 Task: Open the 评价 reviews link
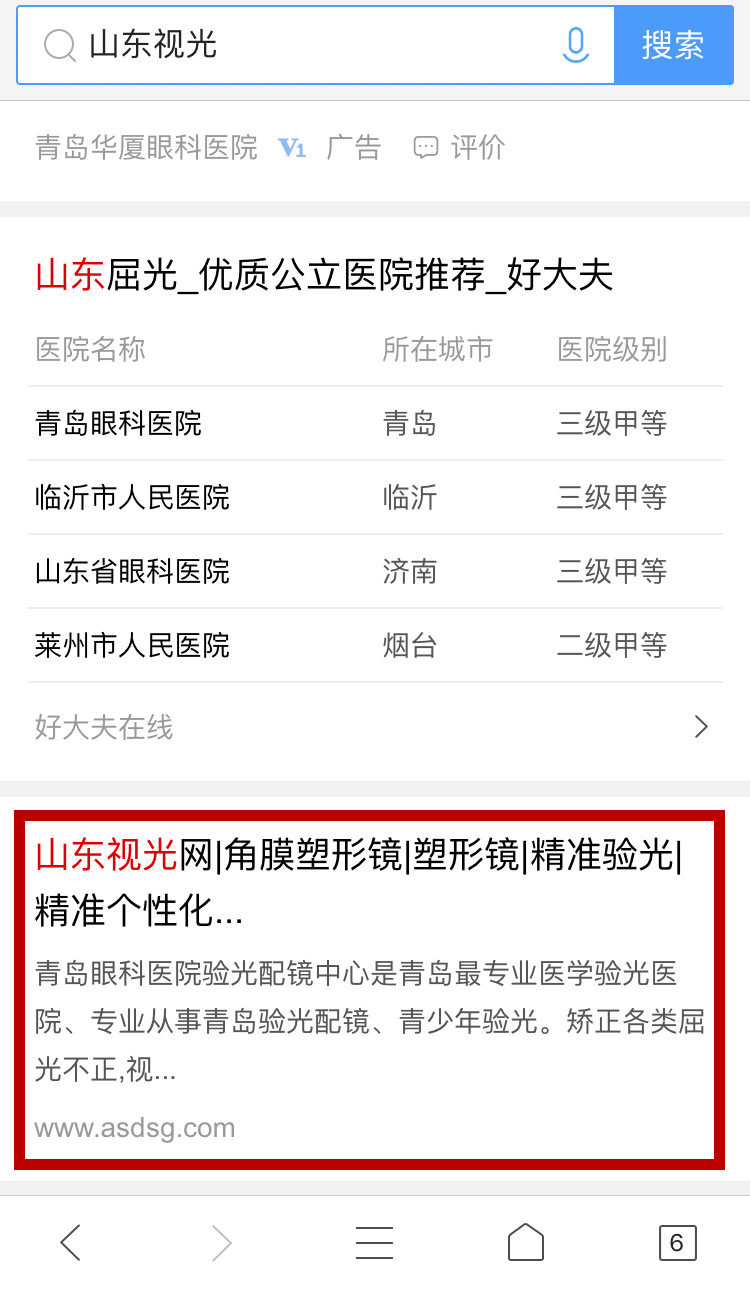[460, 148]
